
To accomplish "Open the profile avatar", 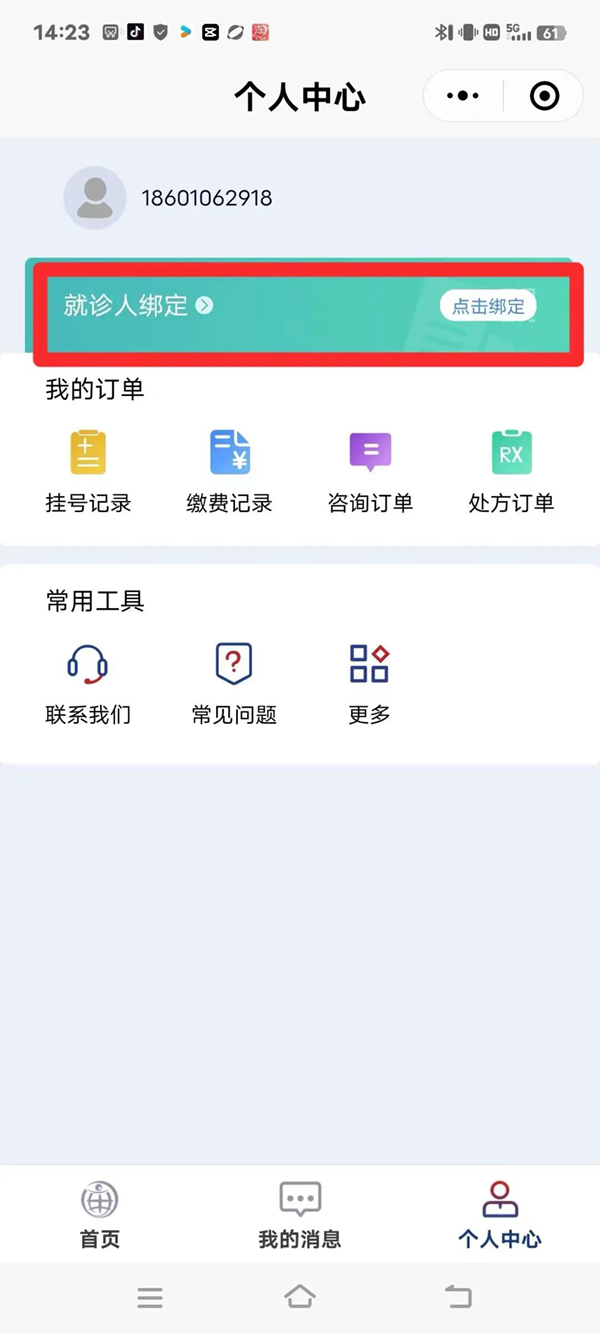I will click(95, 198).
